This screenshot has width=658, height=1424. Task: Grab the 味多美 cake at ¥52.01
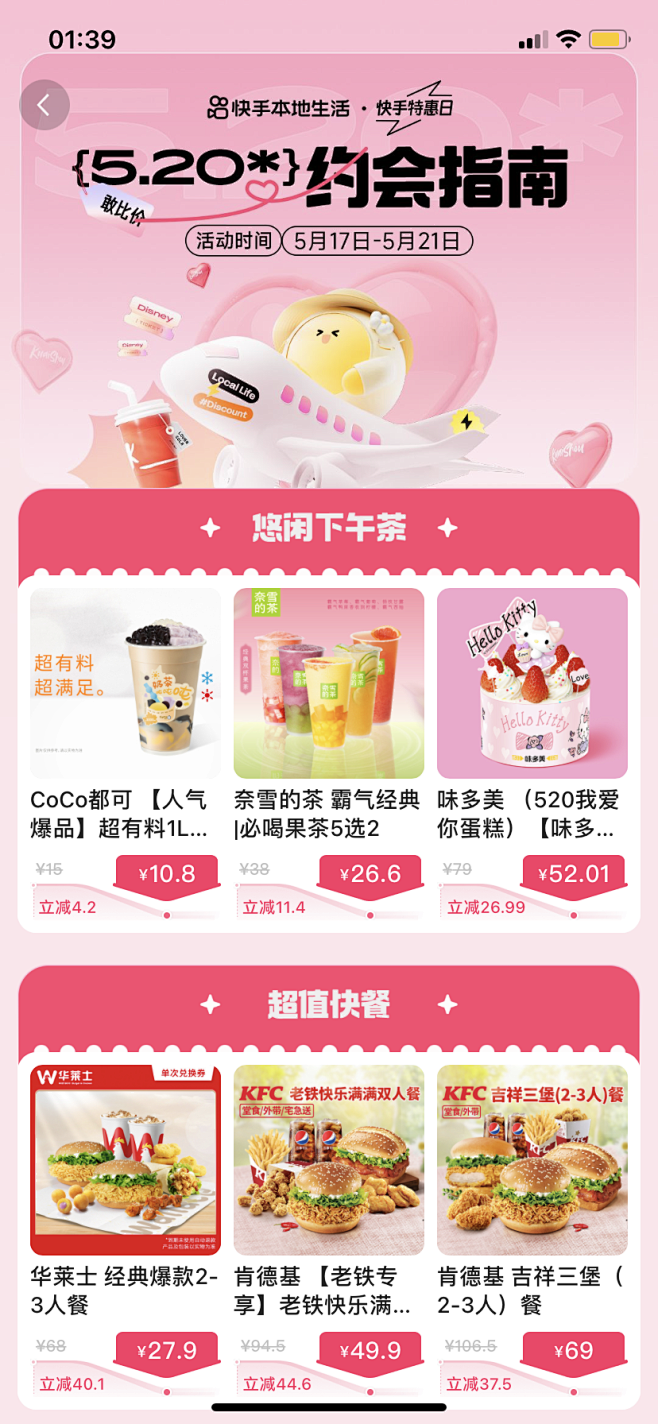pyautogui.click(x=573, y=874)
